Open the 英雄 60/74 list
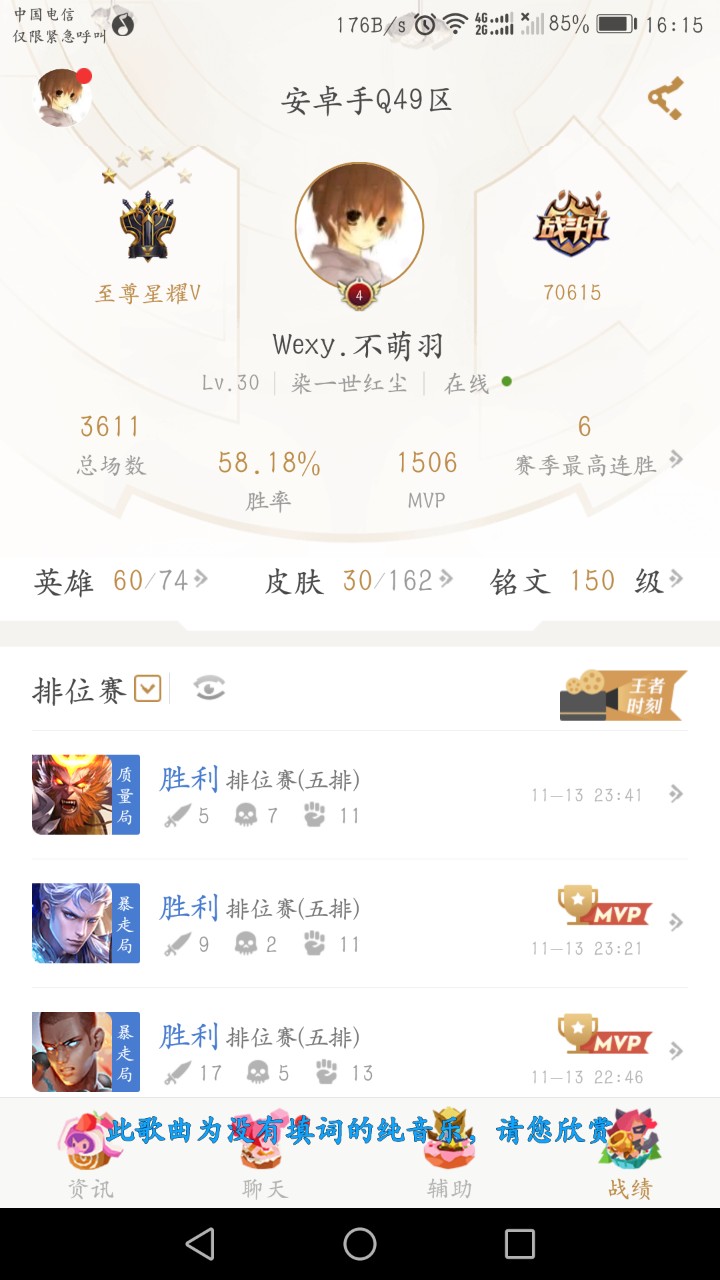720x1280 pixels. click(121, 581)
